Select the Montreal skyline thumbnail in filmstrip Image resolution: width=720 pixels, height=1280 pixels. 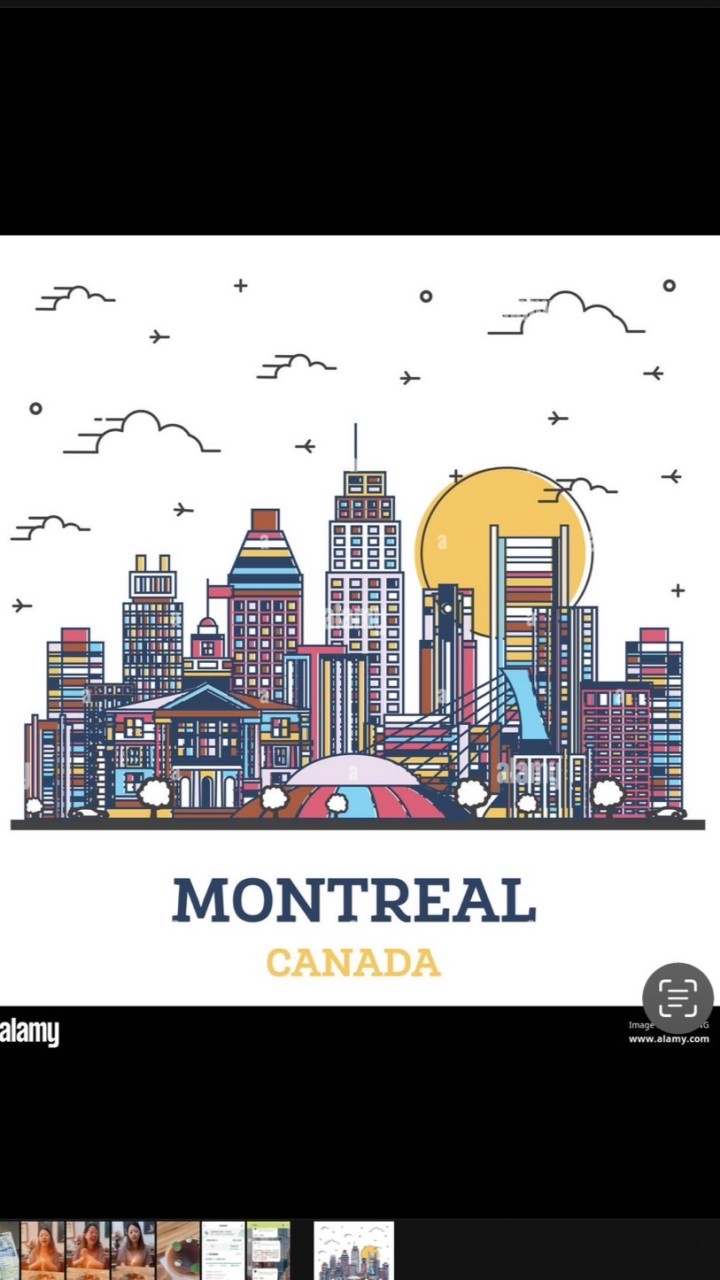353,1250
